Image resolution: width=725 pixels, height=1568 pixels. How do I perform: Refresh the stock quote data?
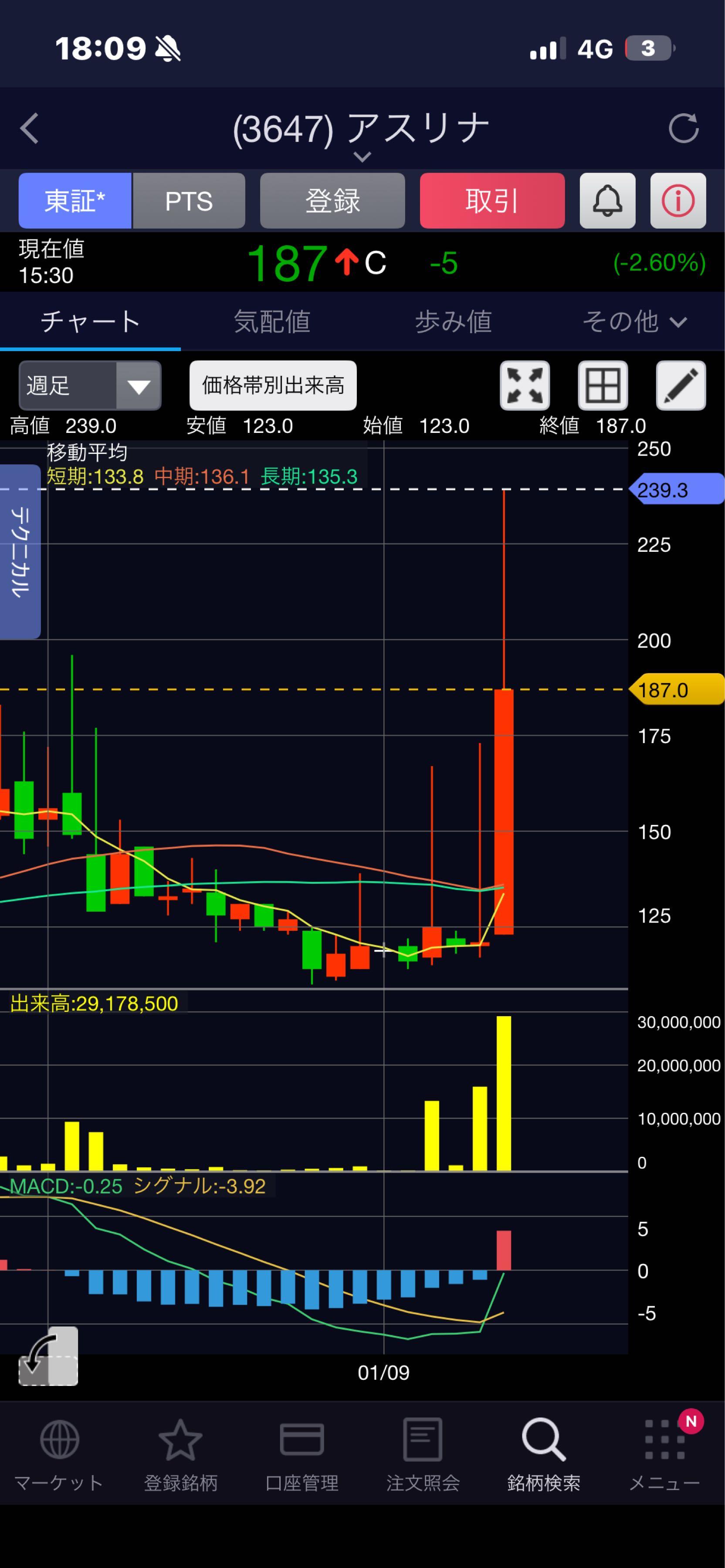pos(682,128)
